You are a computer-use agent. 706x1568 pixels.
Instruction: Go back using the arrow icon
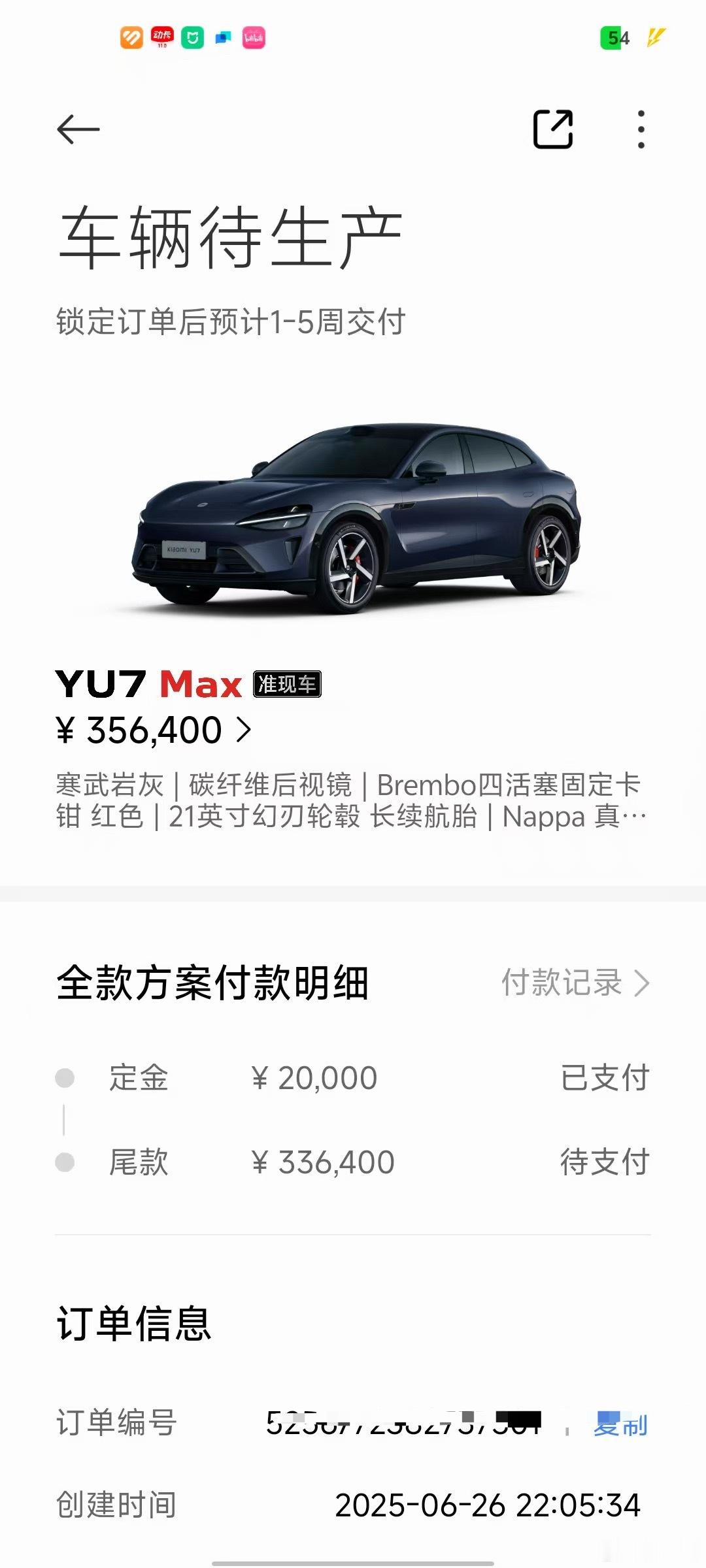point(78,129)
